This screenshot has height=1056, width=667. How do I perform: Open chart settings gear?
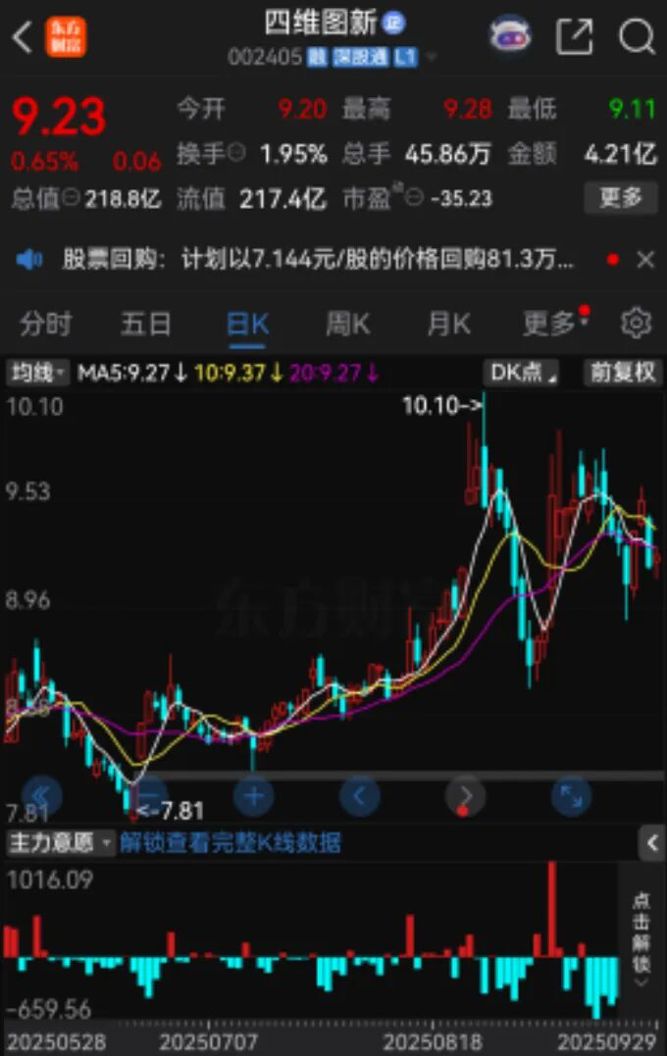tap(636, 323)
